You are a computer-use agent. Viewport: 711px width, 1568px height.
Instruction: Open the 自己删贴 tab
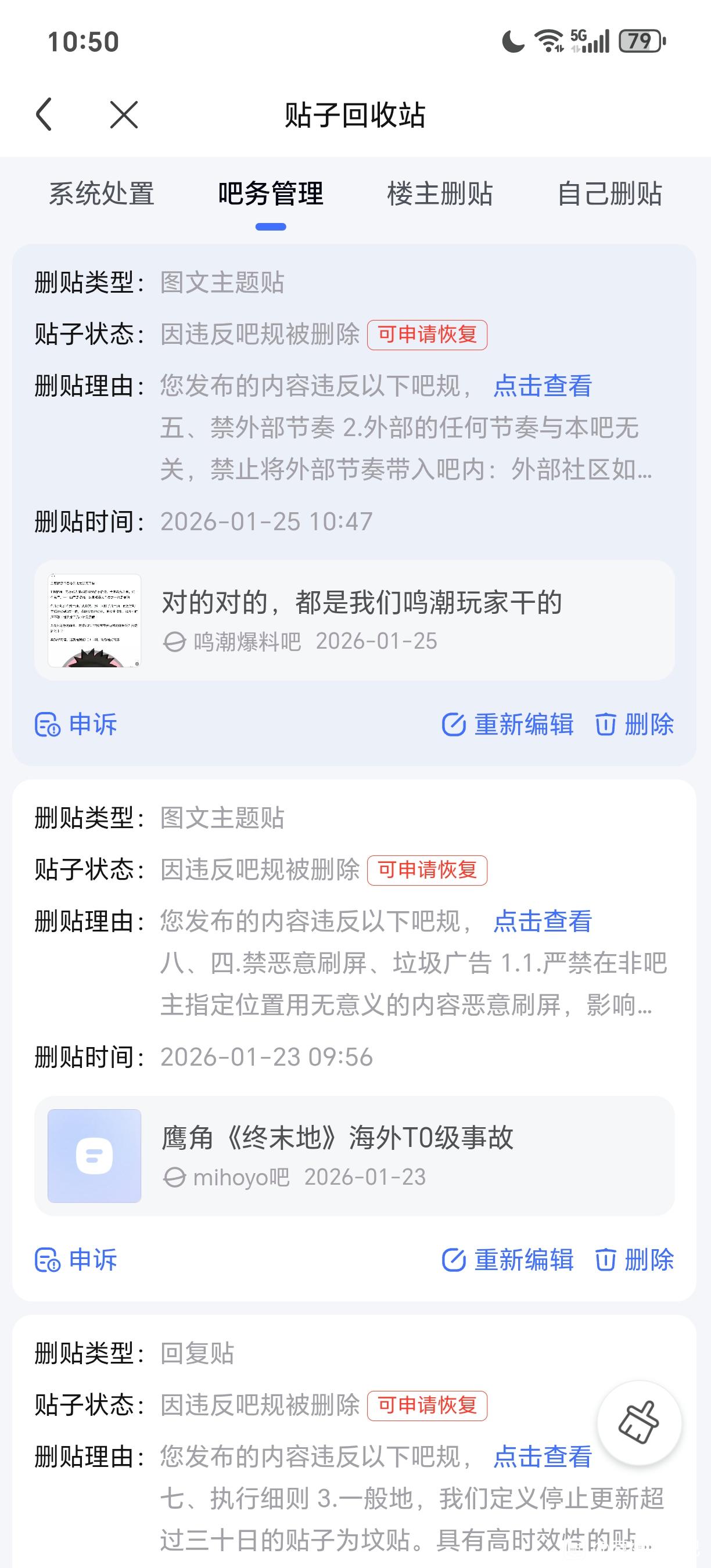pyautogui.click(x=609, y=194)
